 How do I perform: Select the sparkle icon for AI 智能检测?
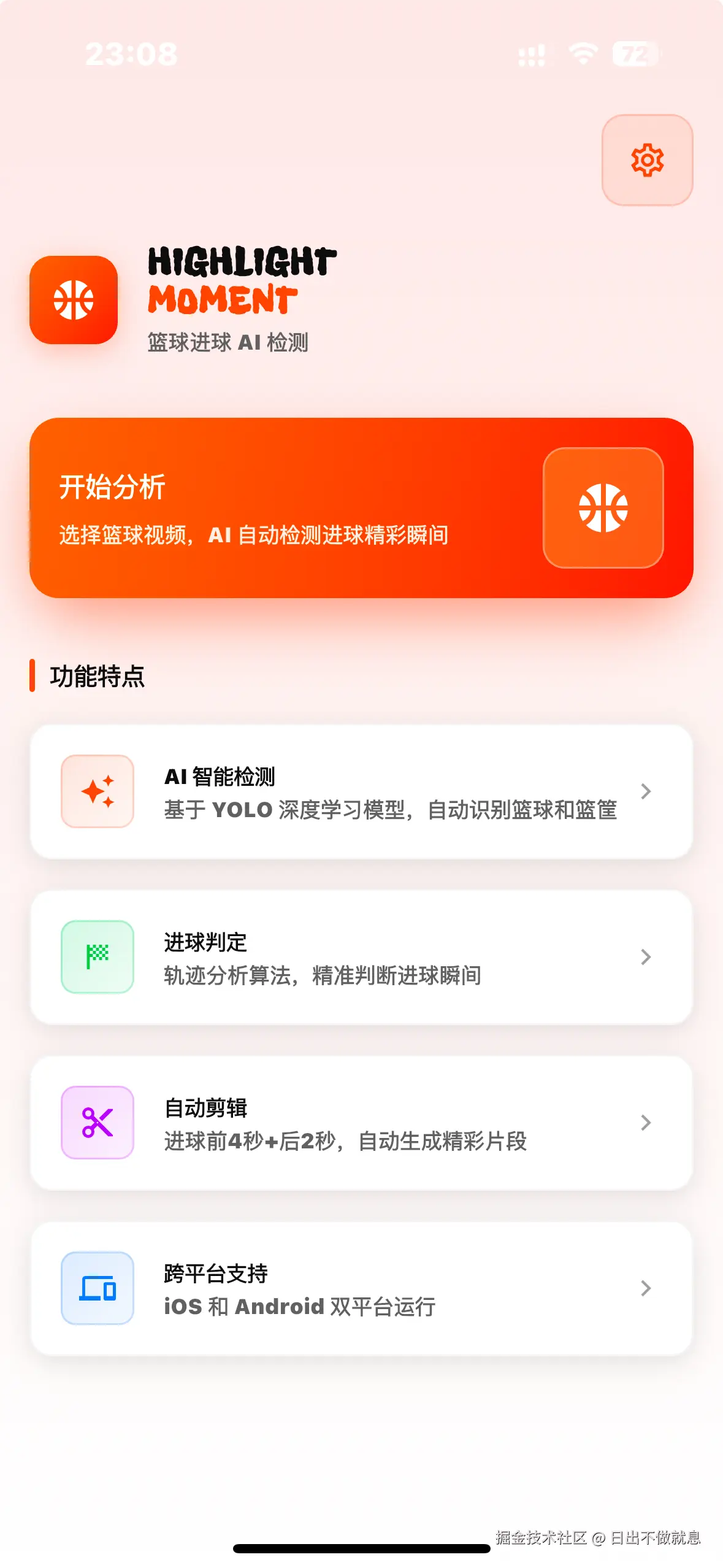pyautogui.click(x=97, y=792)
